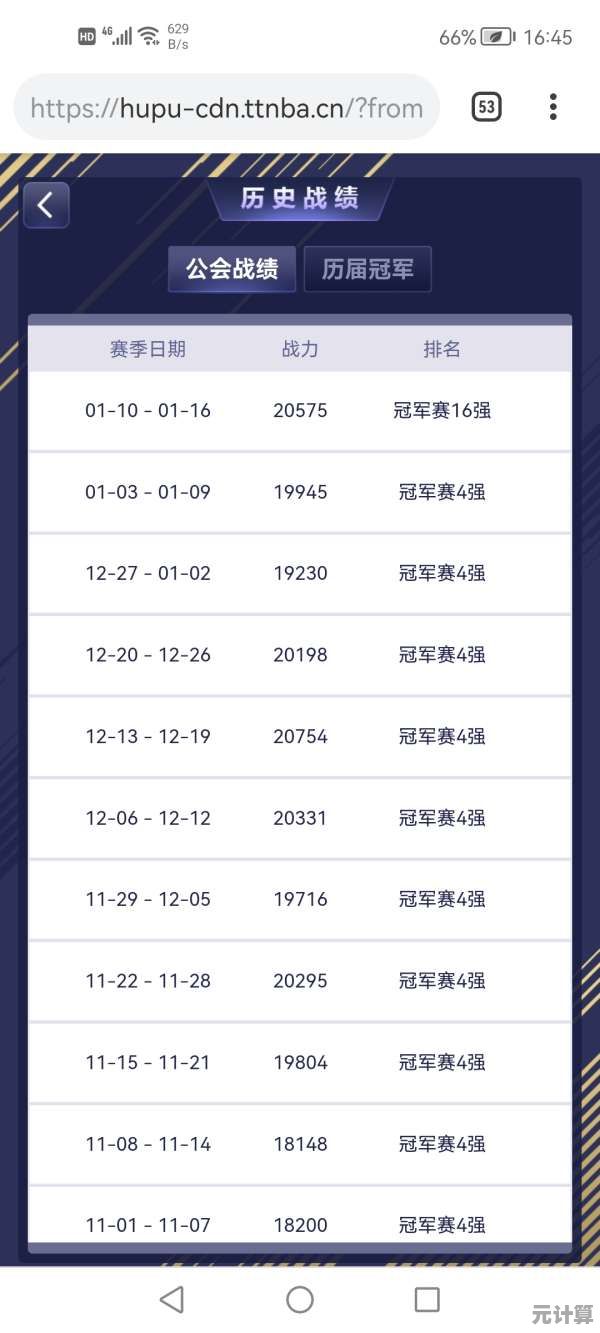Go to the system home screen
This screenshot has width=600, height=1333.
(x=300, y=1299)
